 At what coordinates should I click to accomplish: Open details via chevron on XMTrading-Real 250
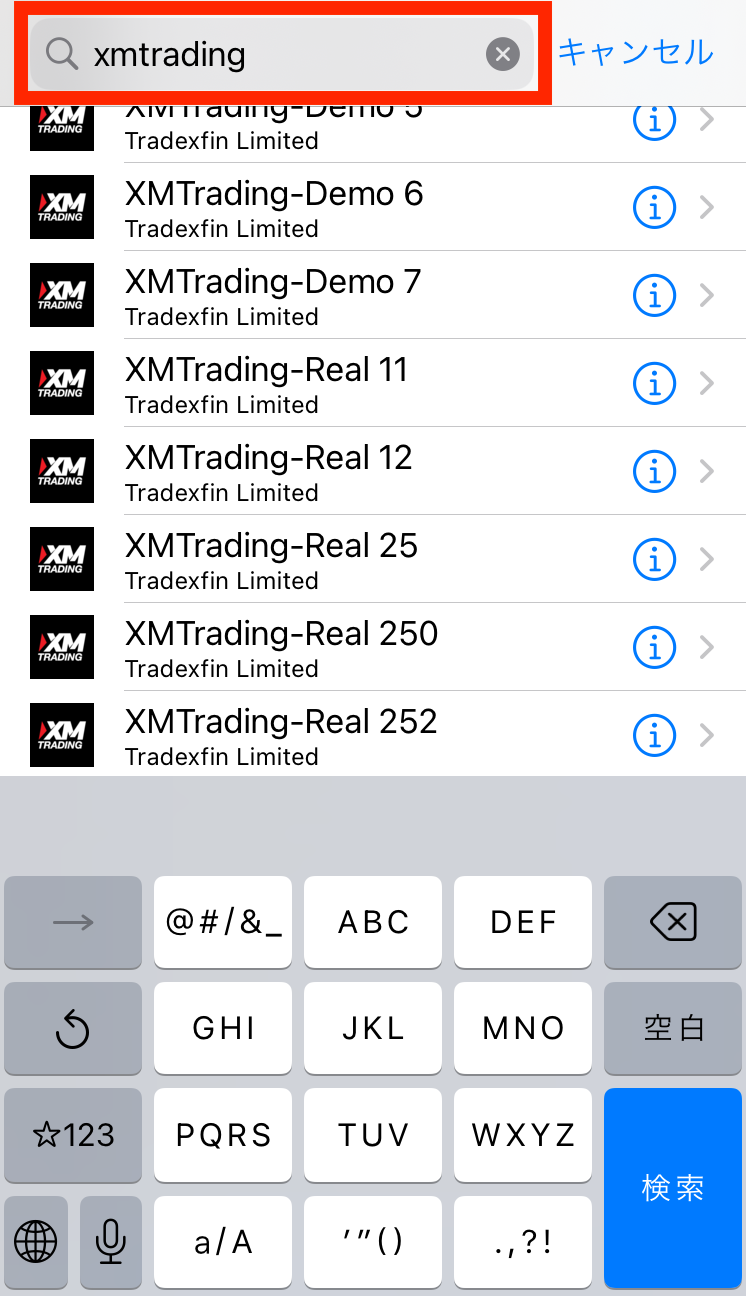(x=708, y=647)
